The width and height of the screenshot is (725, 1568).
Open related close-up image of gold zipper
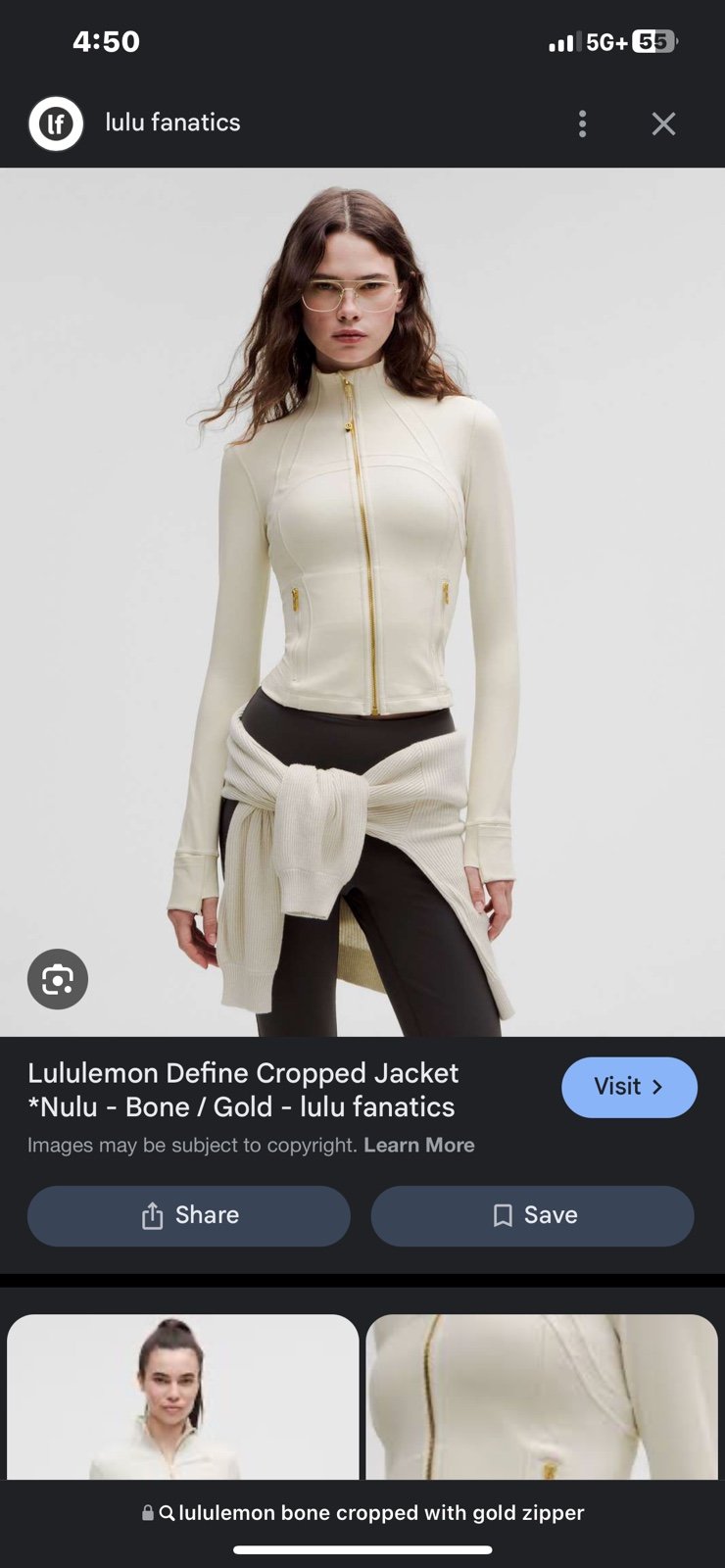point(542,1396)
